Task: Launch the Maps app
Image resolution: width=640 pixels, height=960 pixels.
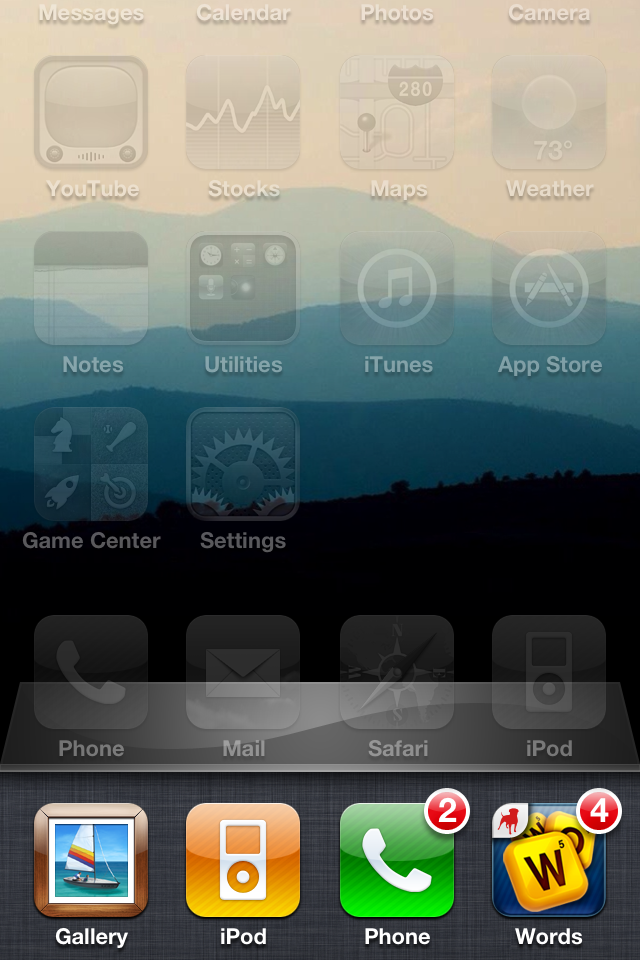Action: click(x=397, y=112)
